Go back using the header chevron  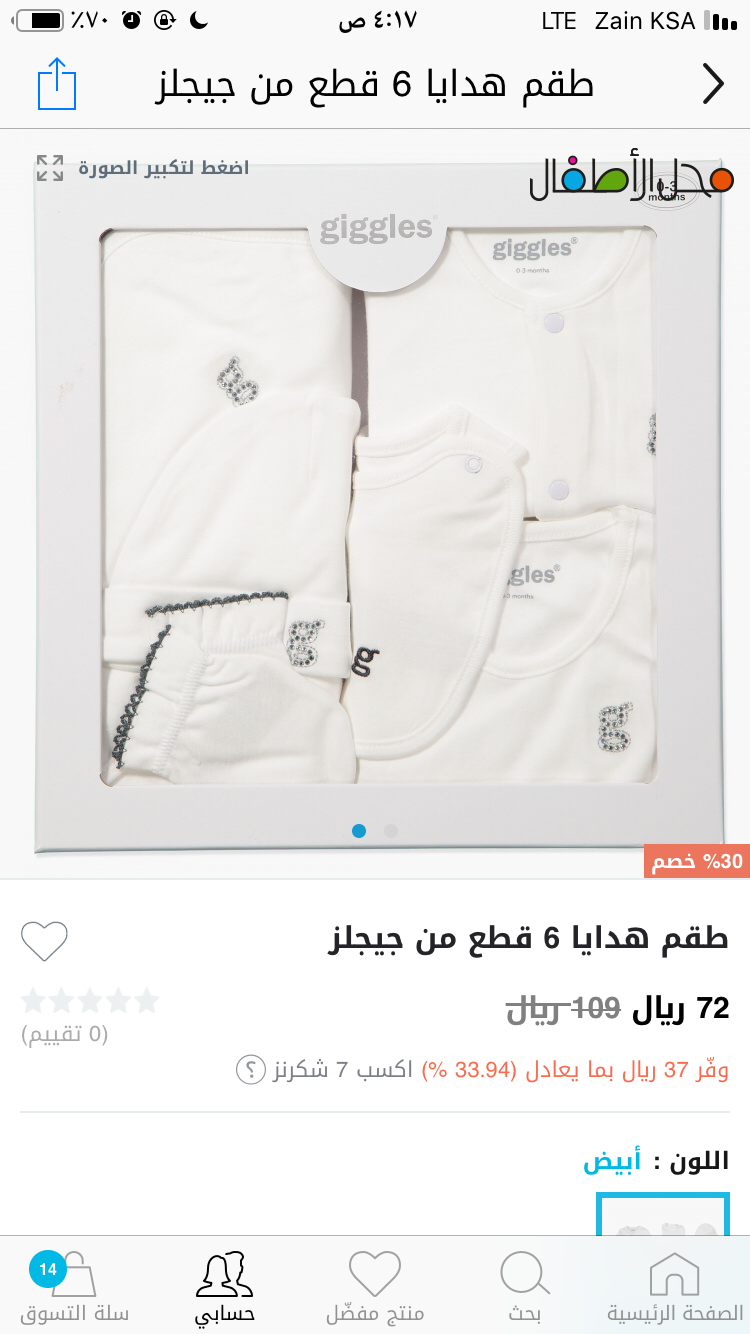click(712, 85)
